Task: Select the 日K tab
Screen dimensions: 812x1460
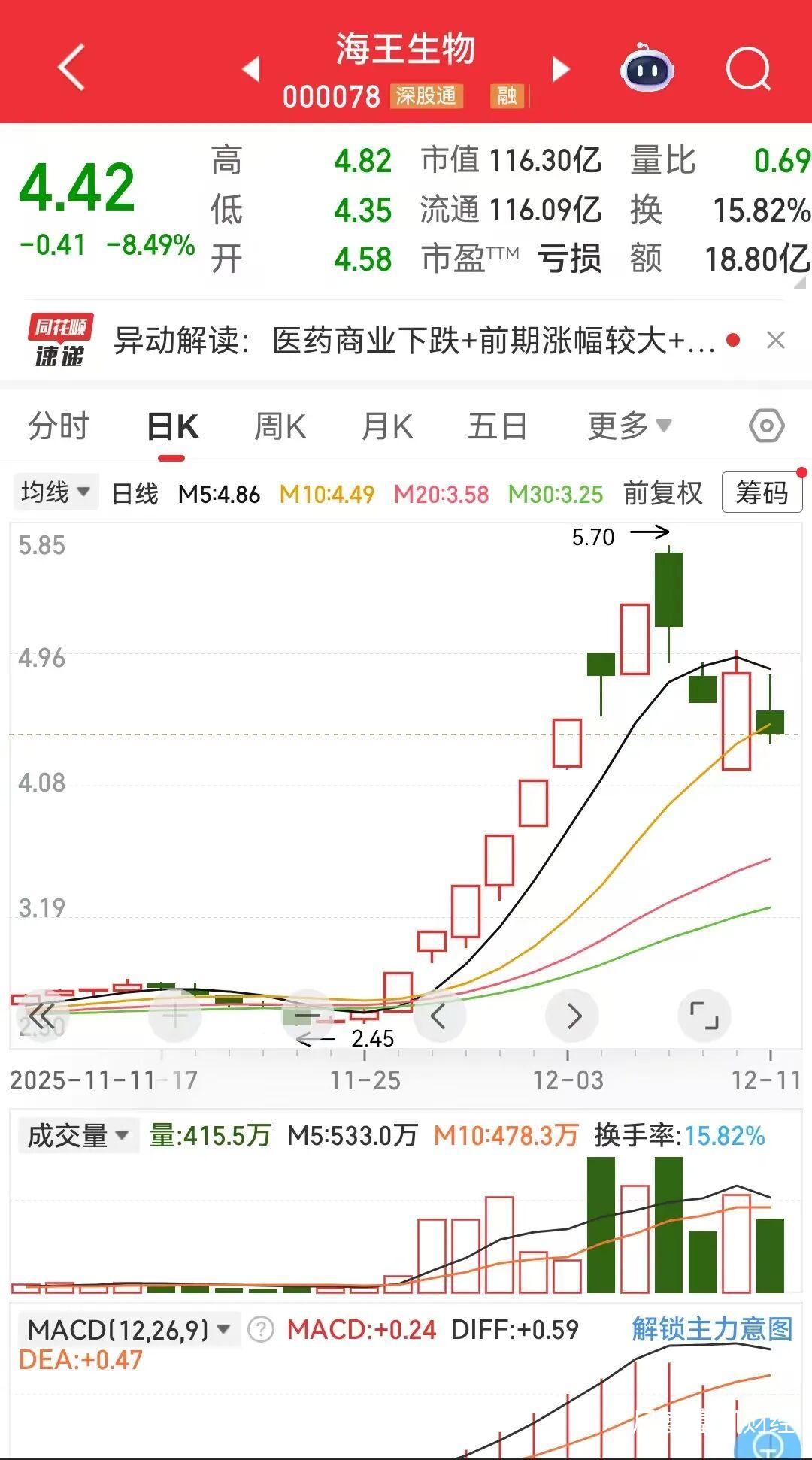Action: coord(172,426)
